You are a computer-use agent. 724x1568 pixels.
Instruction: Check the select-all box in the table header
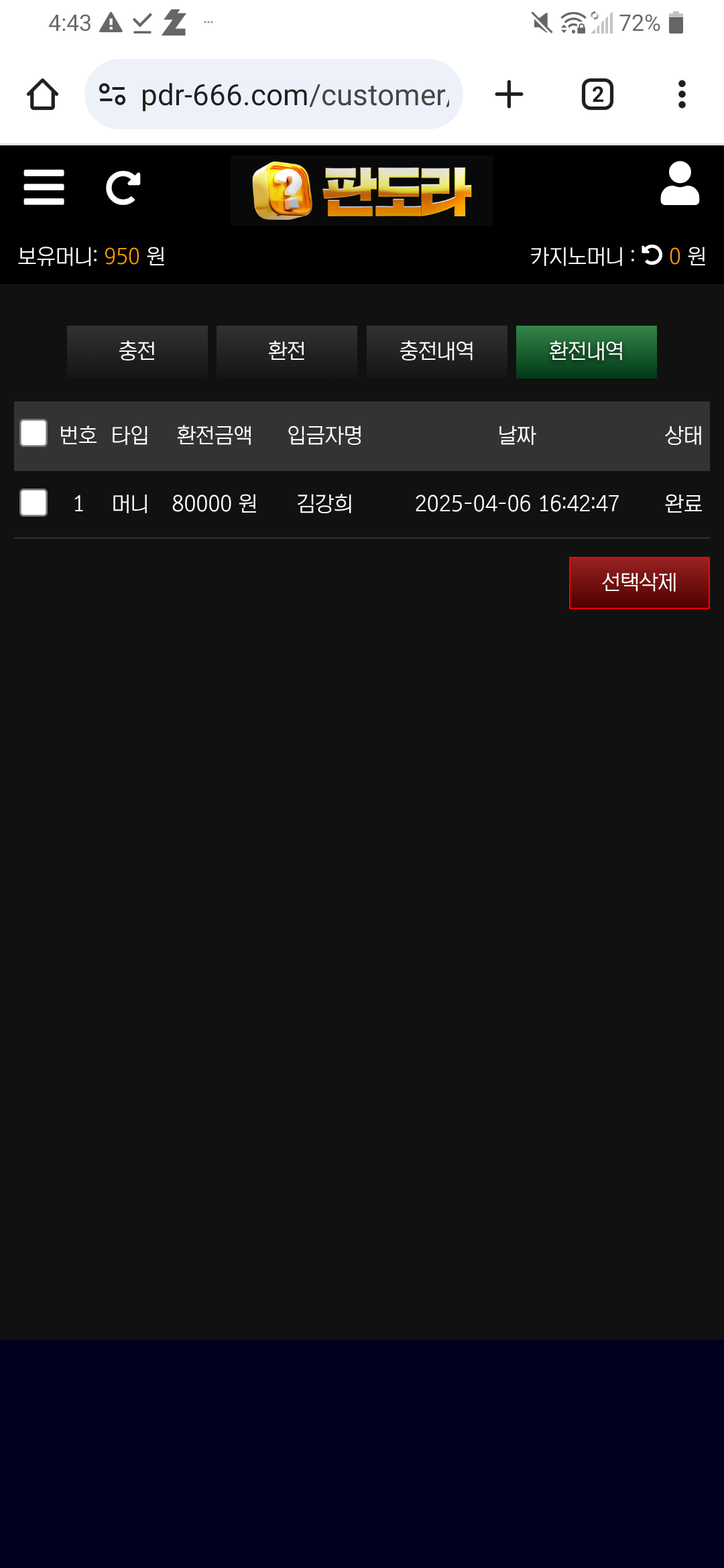click(34, 434)
